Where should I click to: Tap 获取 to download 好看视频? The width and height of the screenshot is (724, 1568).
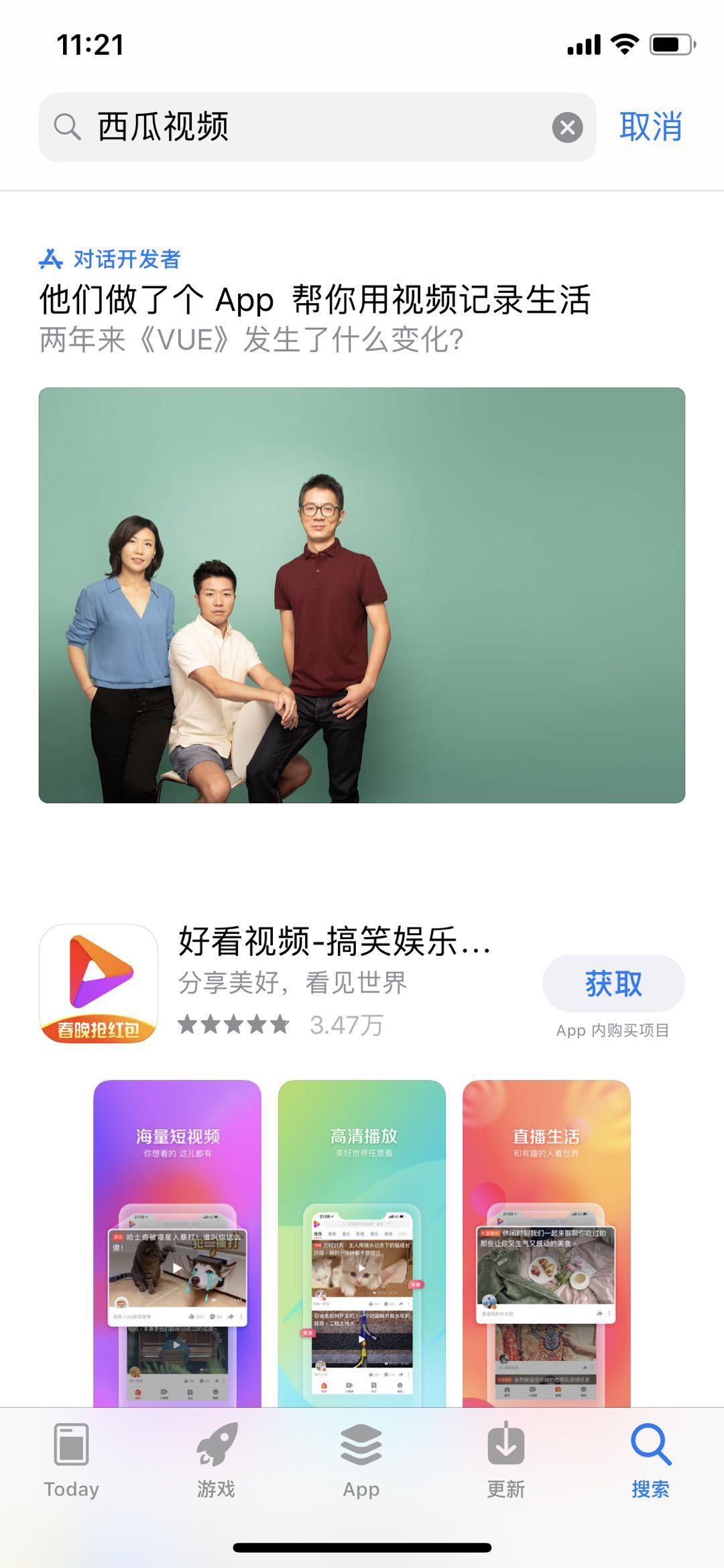[x=613, y=983]
